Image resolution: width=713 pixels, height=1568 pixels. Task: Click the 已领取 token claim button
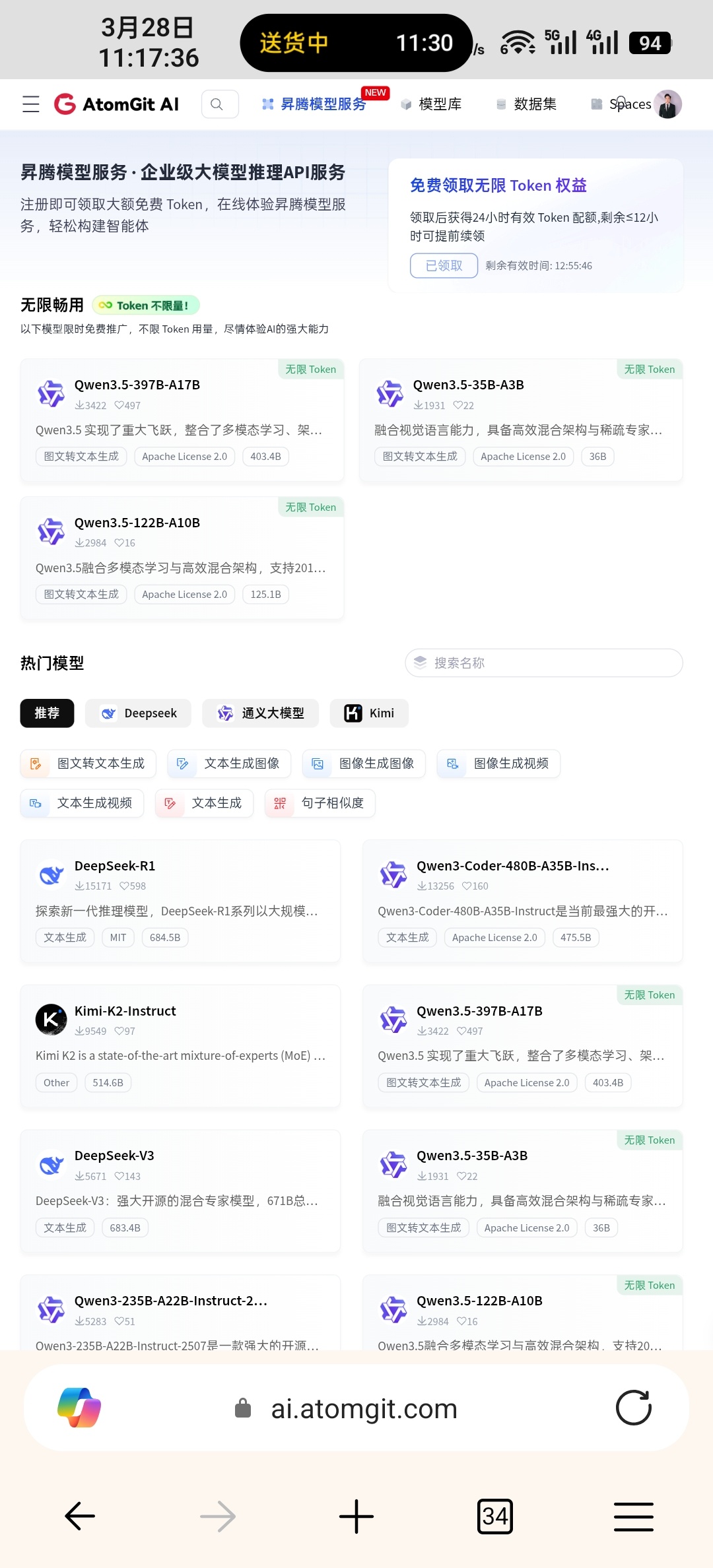point(444,265)
